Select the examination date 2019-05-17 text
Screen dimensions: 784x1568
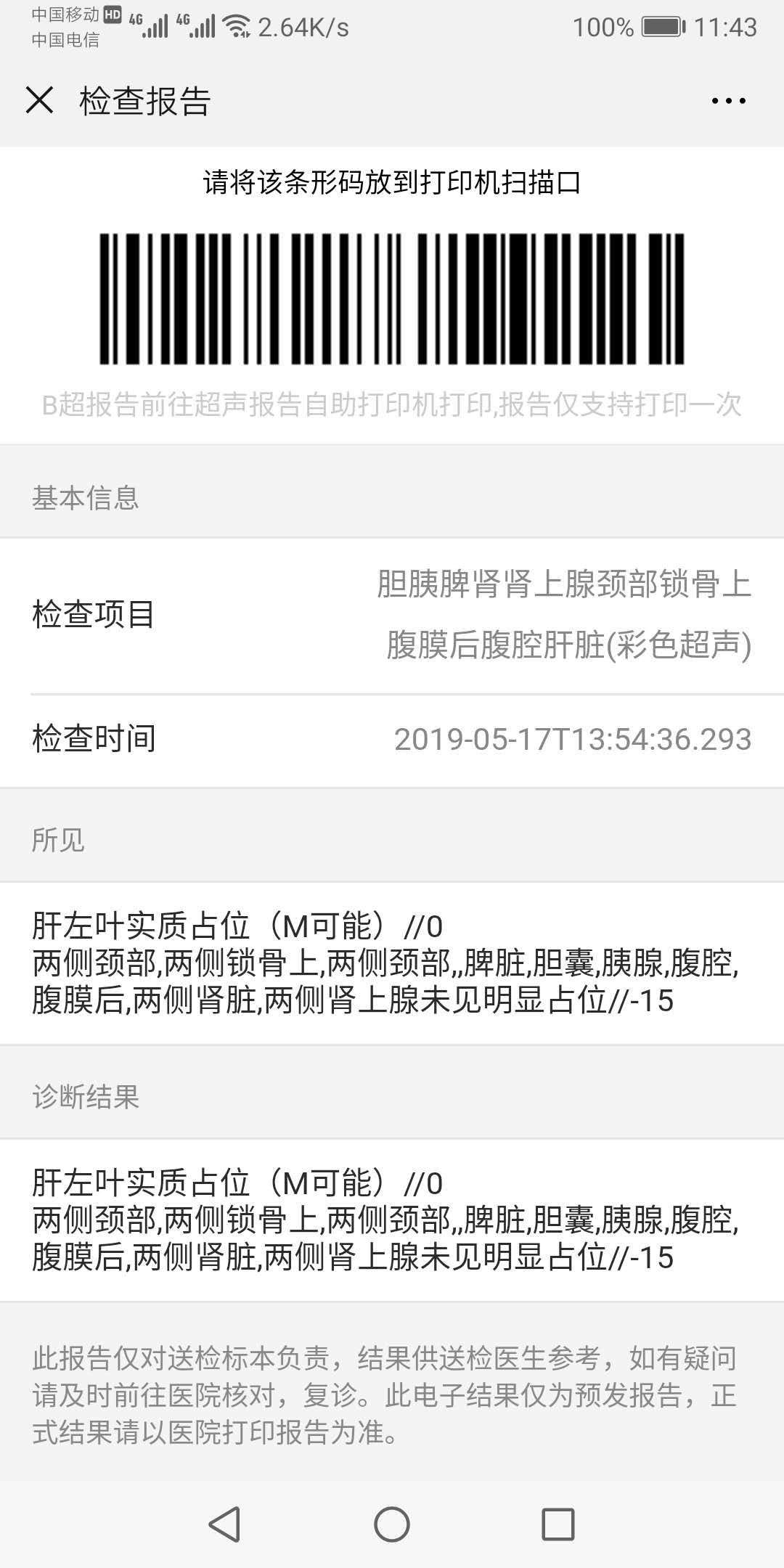pyautogui.click(x=572, y=740)
